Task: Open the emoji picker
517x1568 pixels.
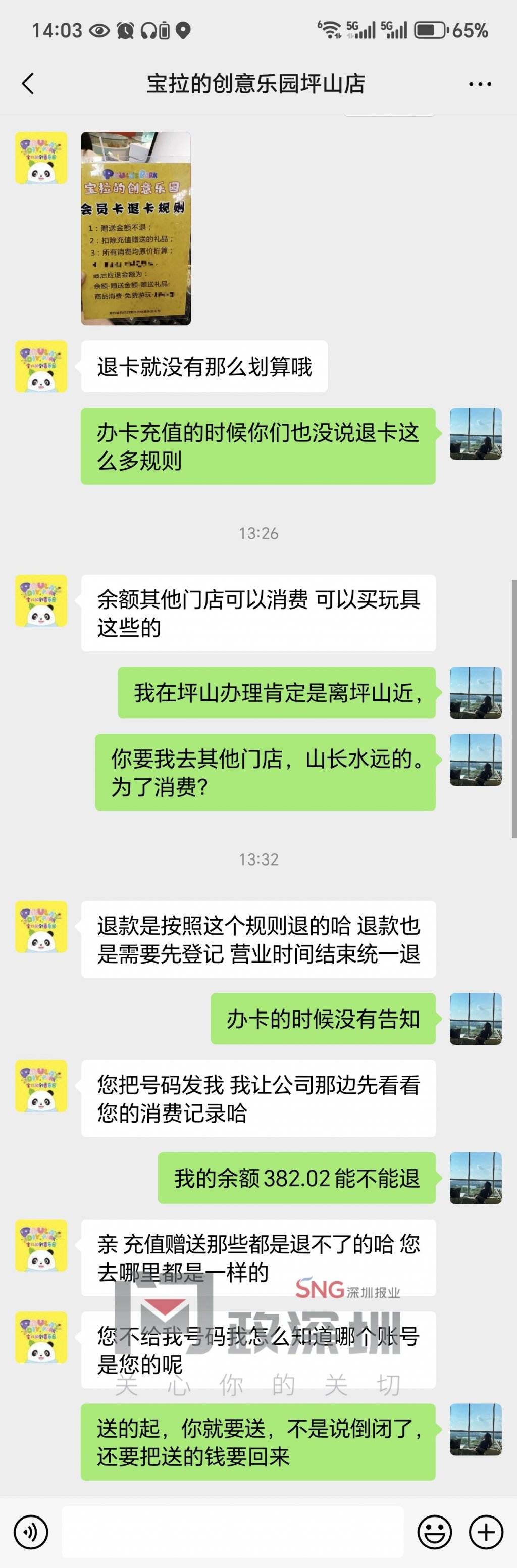Action: click(x=434, y=1532)
